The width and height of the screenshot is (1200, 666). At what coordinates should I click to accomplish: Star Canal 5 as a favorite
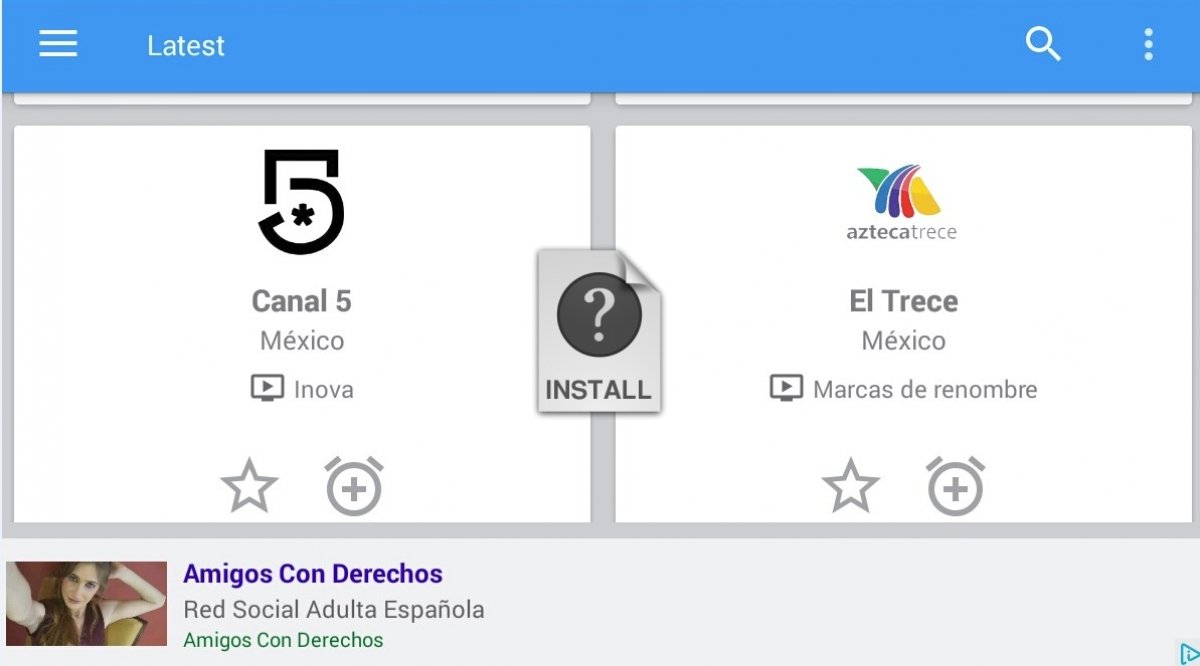[x=249, y=487]
